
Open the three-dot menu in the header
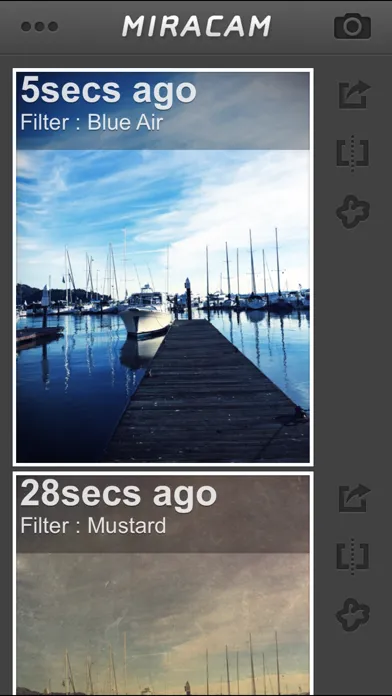(x=40, y=27)
